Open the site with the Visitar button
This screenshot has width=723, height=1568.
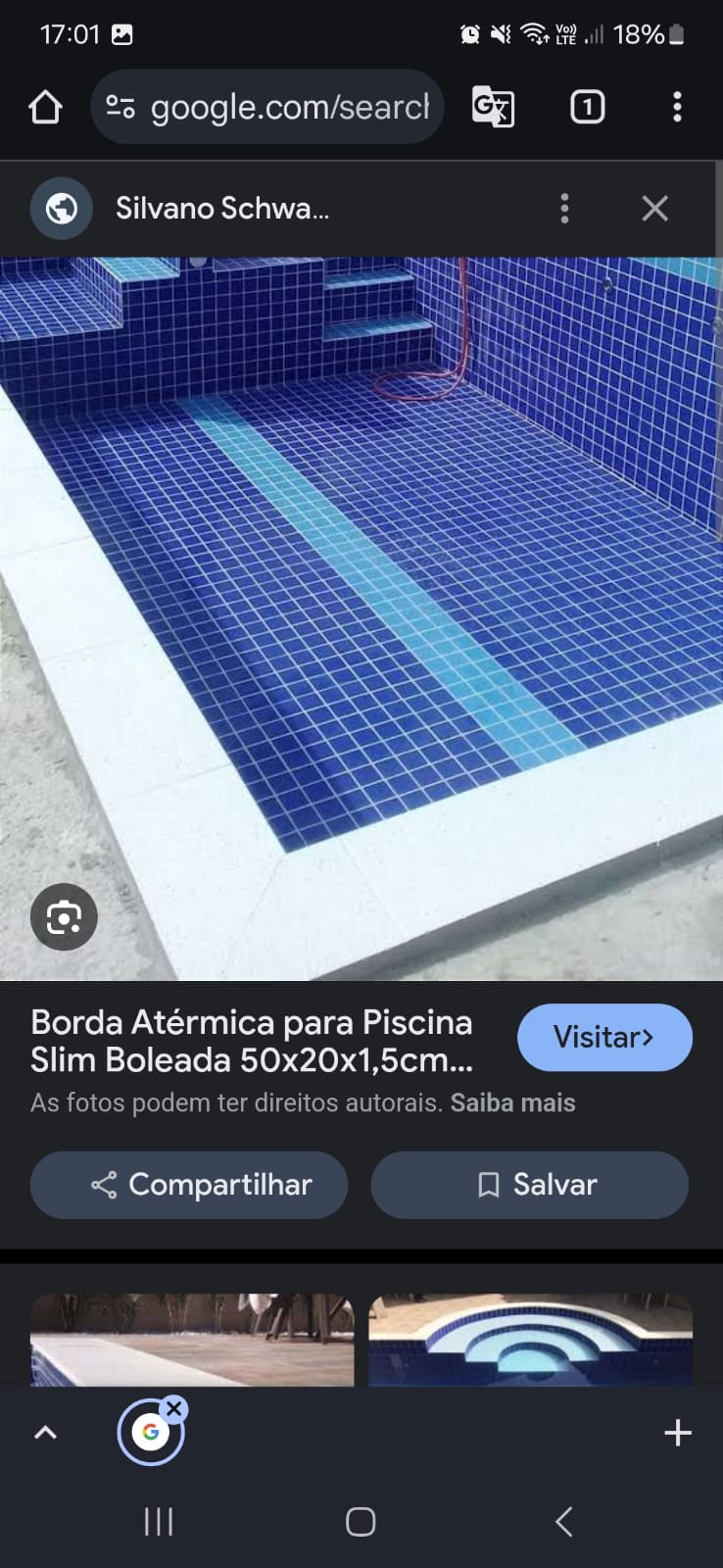[x=604, y=1037]
